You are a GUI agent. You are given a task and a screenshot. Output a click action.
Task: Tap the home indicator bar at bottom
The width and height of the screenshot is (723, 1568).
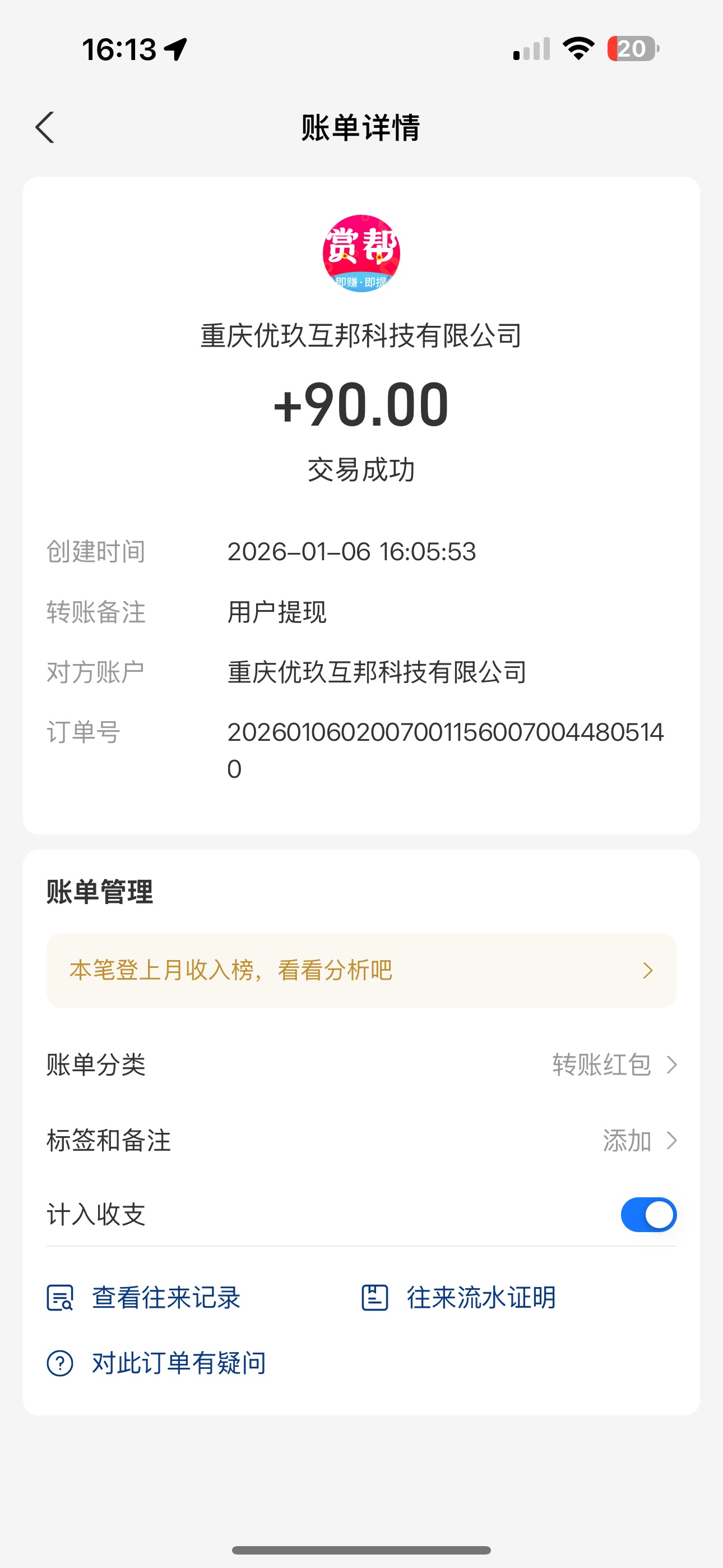tap(361, 1548)
